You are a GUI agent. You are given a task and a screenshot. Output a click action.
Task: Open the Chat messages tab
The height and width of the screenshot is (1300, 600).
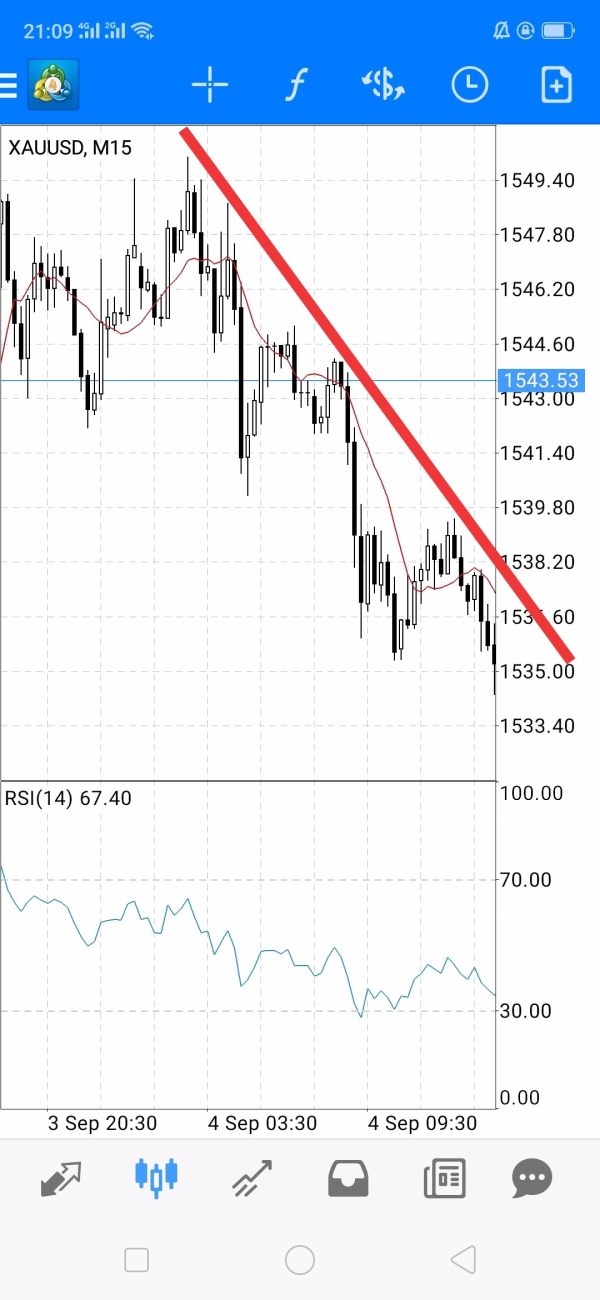tap(532, 1179)
